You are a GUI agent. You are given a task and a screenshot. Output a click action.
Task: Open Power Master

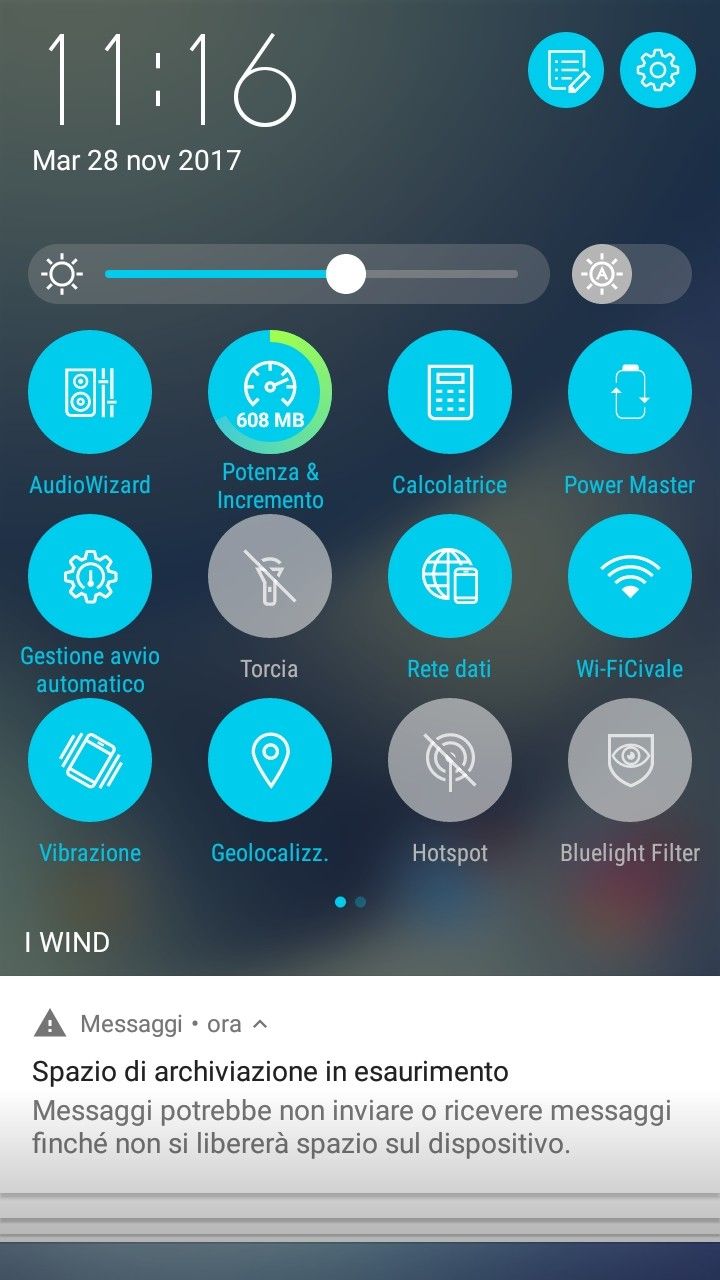pos(630,393)
